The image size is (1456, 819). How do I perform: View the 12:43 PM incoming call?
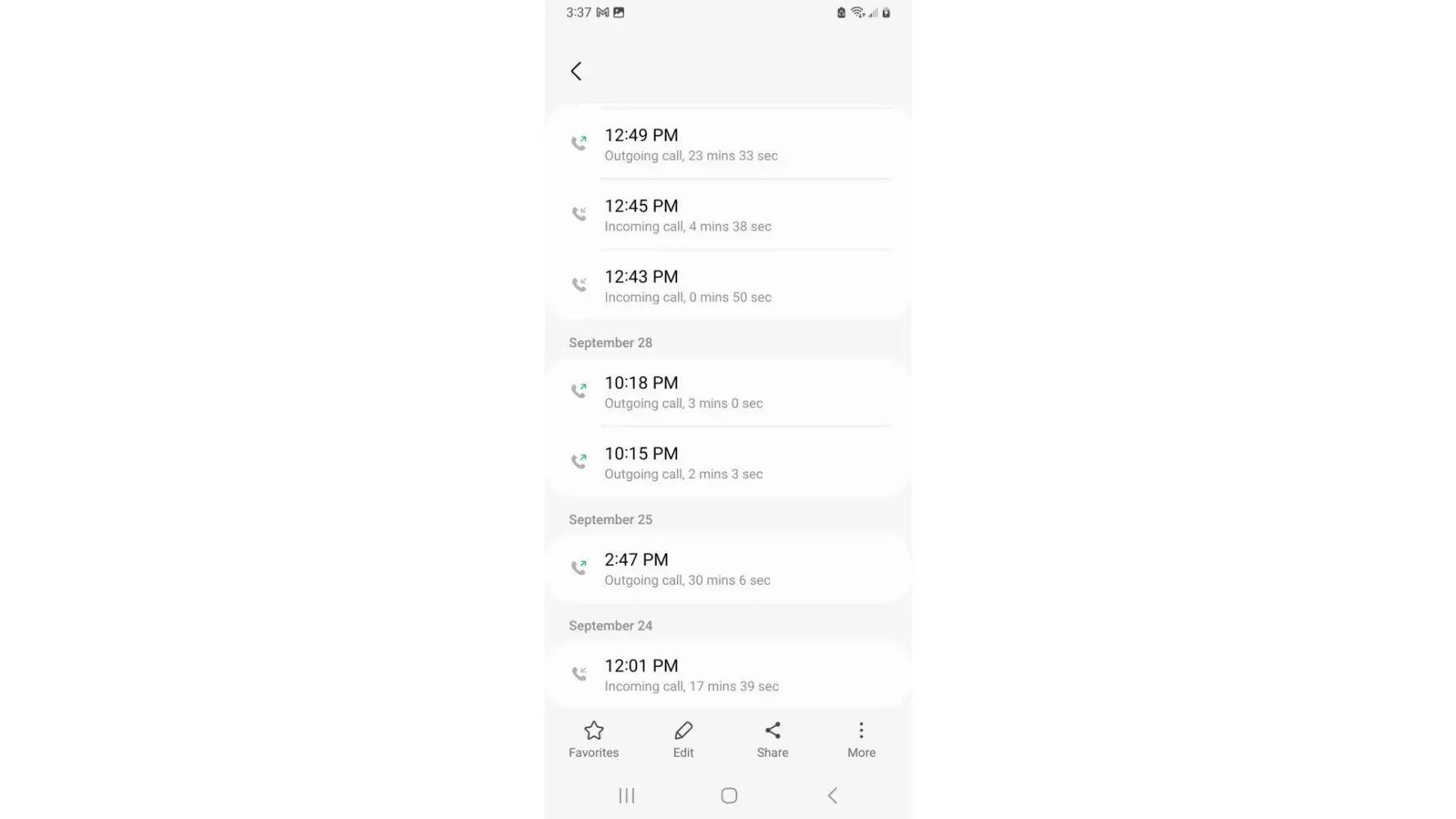[x=727, y=286]
